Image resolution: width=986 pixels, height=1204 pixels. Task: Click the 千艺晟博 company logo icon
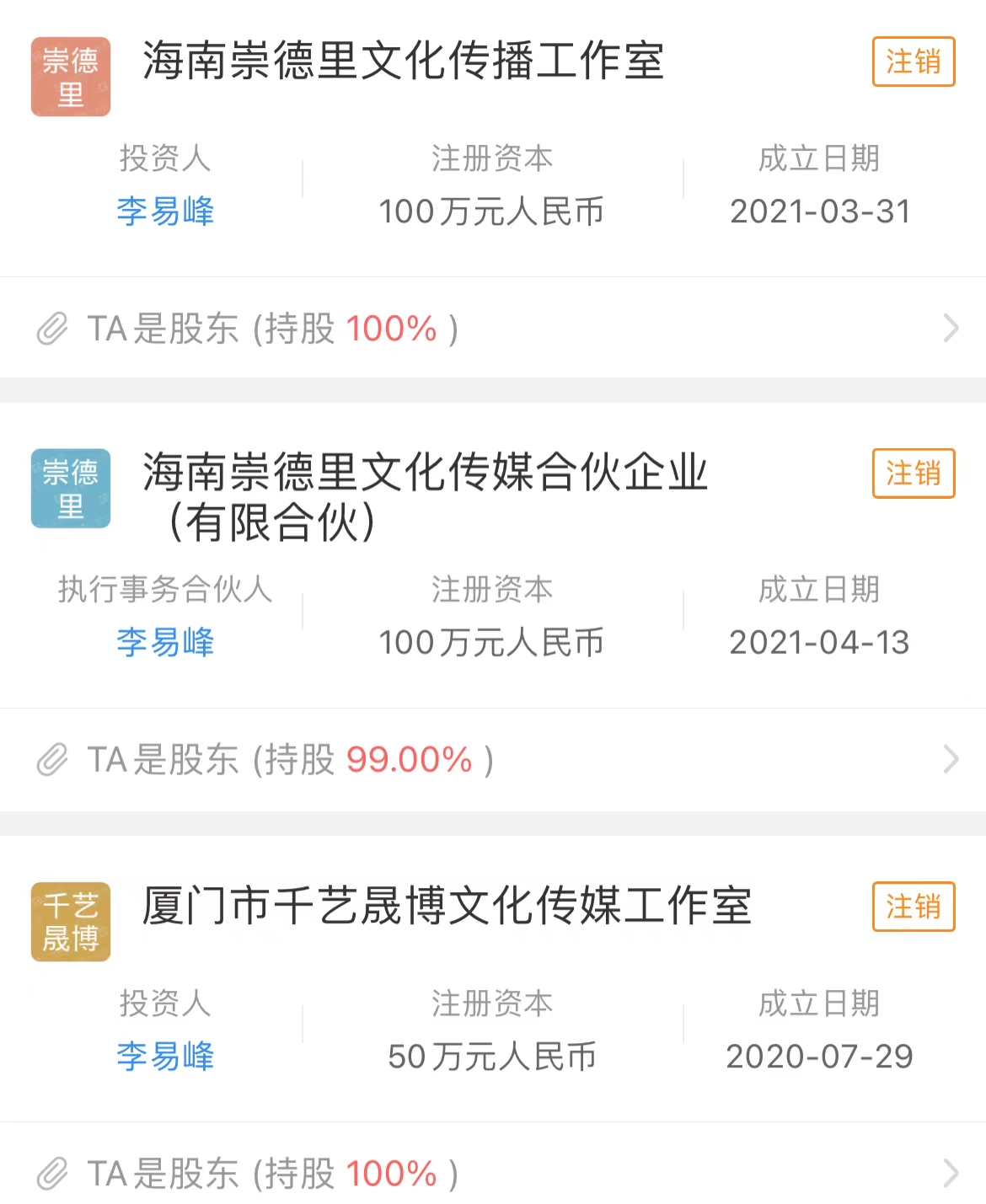click(70, 922)
